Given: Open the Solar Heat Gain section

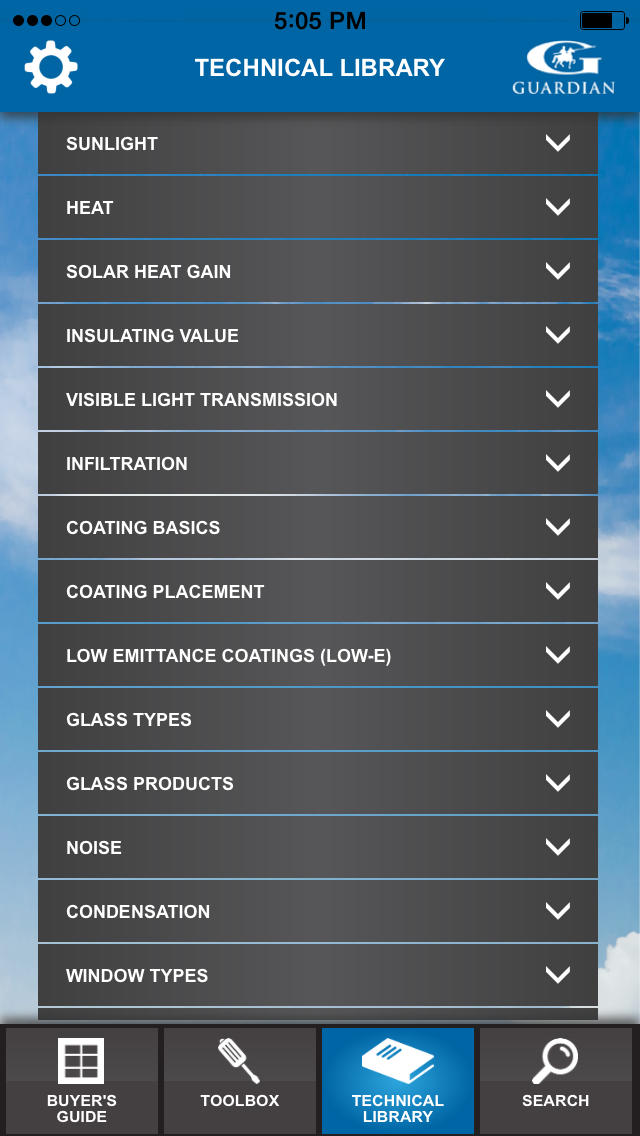Looking at the screenshot, I should [x=317, y=271].
